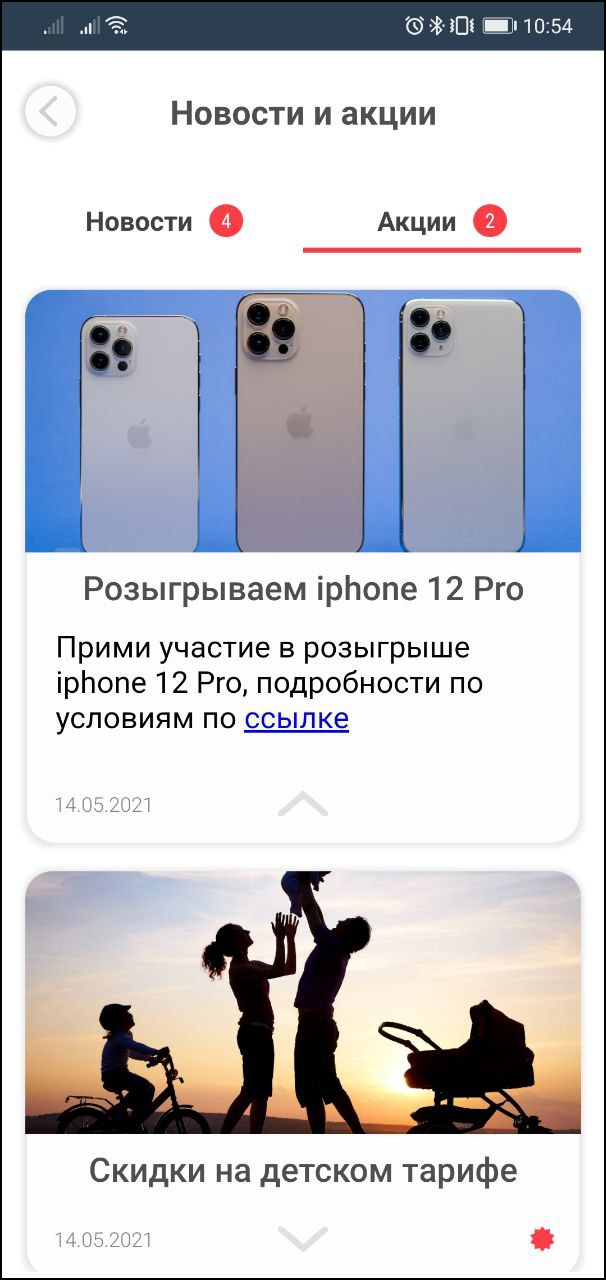Go back using the arrow button
Viewport: 606px width, 1280px height.
50,112
